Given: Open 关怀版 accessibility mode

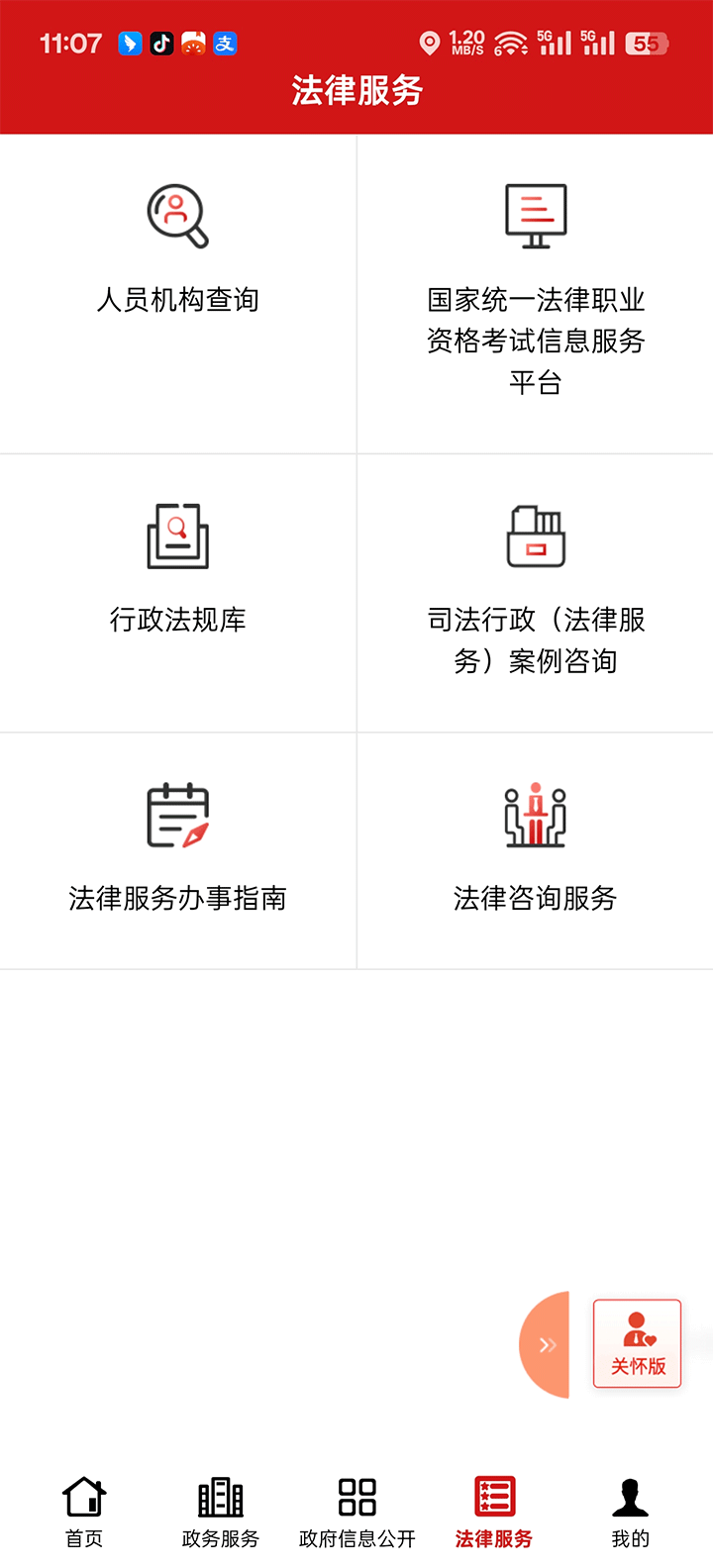Looking at the screenshot, I should pos(637,1343).
